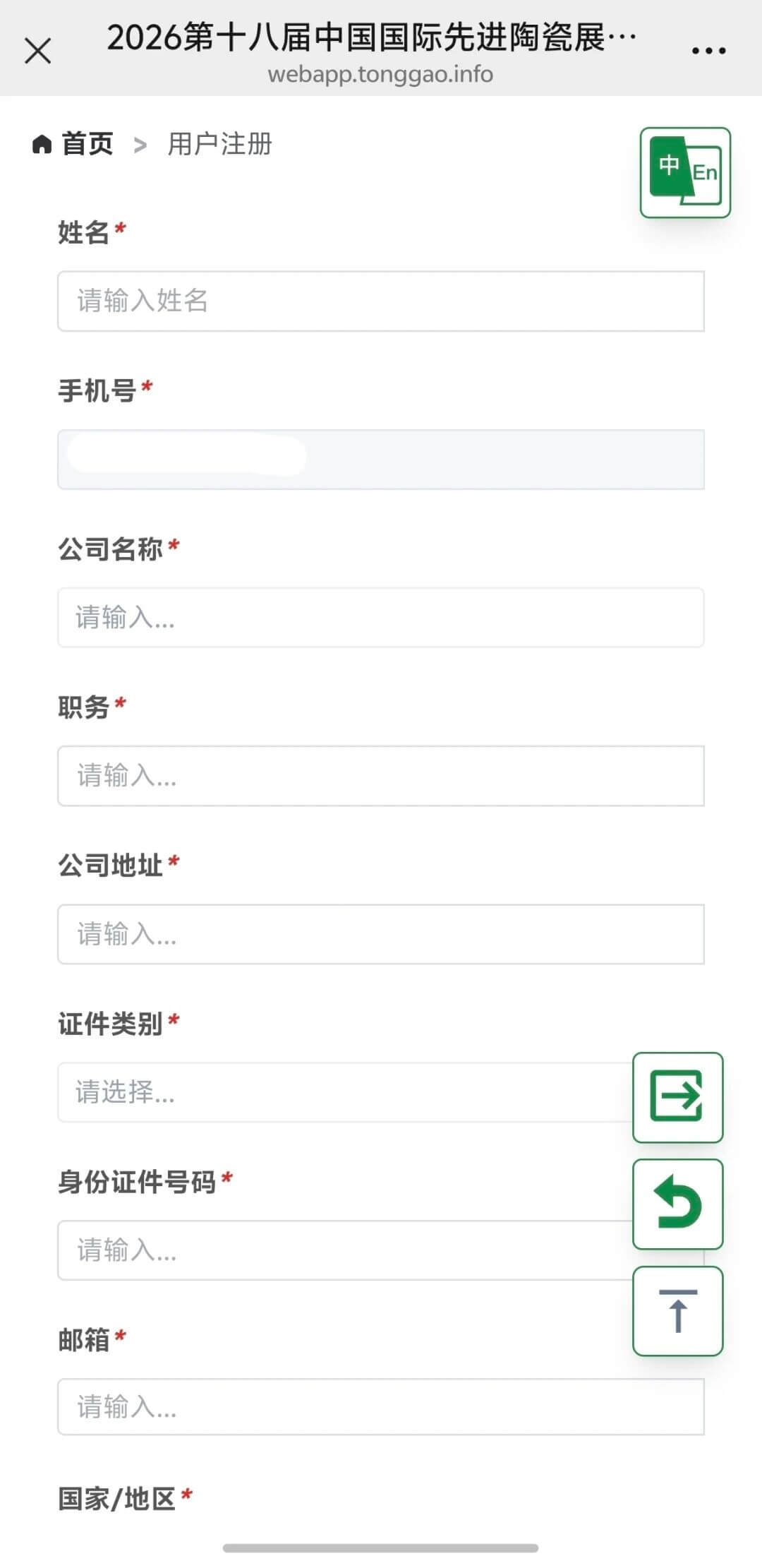Enter the 公司地址 field
Screen dimensions: 762x1568
[x=381, y=933]
